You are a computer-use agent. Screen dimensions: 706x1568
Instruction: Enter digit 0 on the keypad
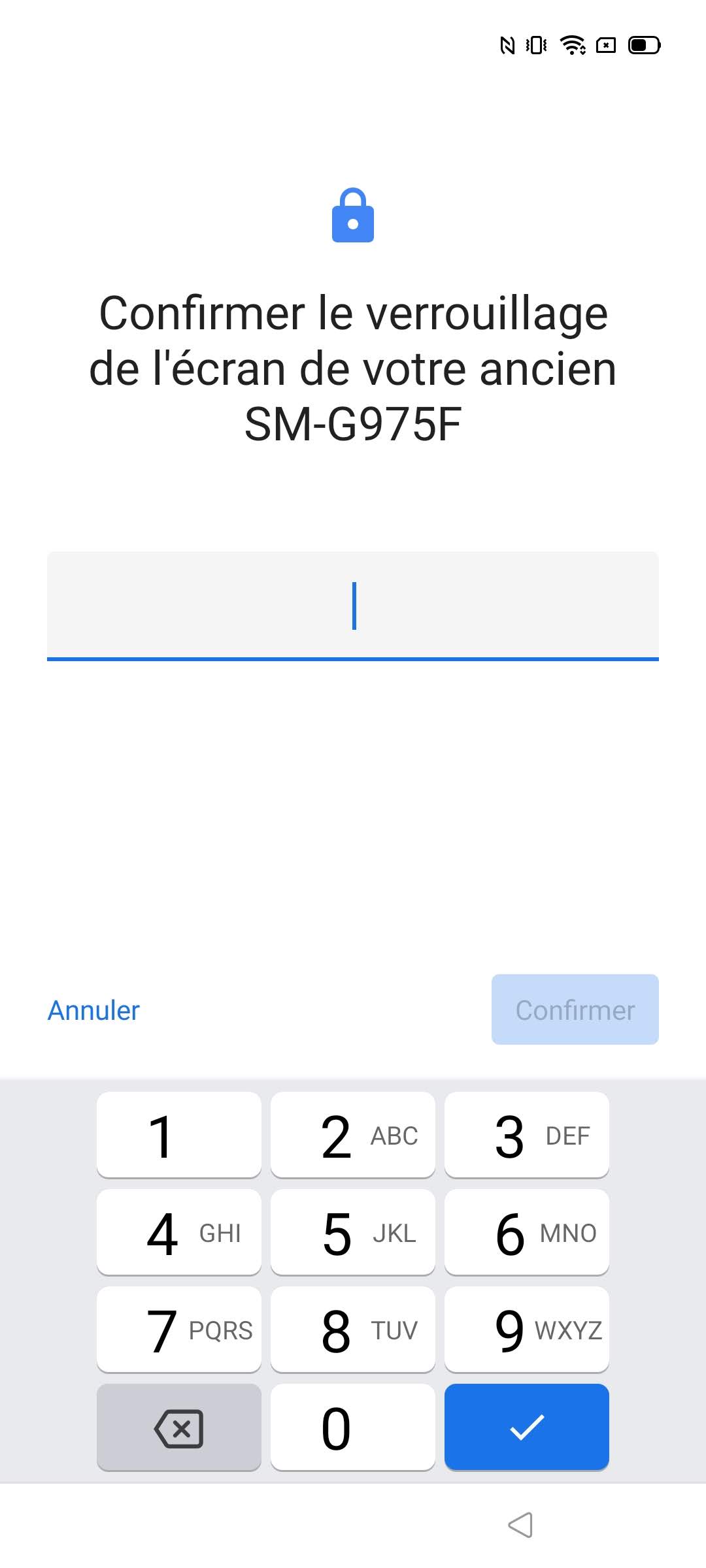(353, 1428)
